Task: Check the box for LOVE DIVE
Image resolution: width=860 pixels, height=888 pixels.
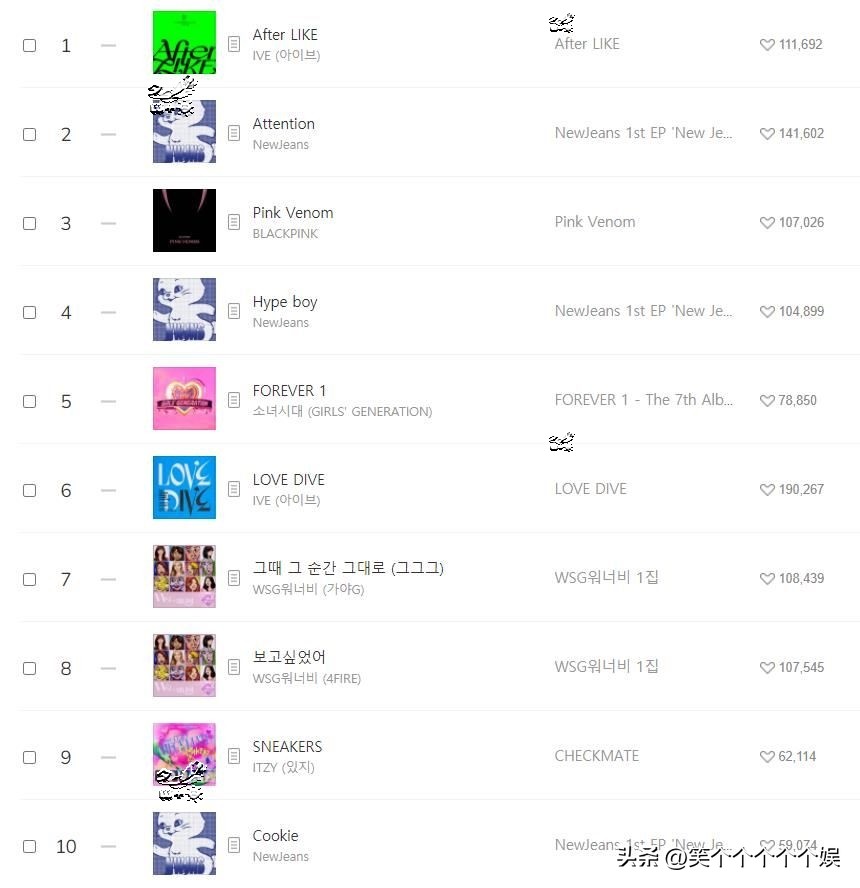Action: 29,490
